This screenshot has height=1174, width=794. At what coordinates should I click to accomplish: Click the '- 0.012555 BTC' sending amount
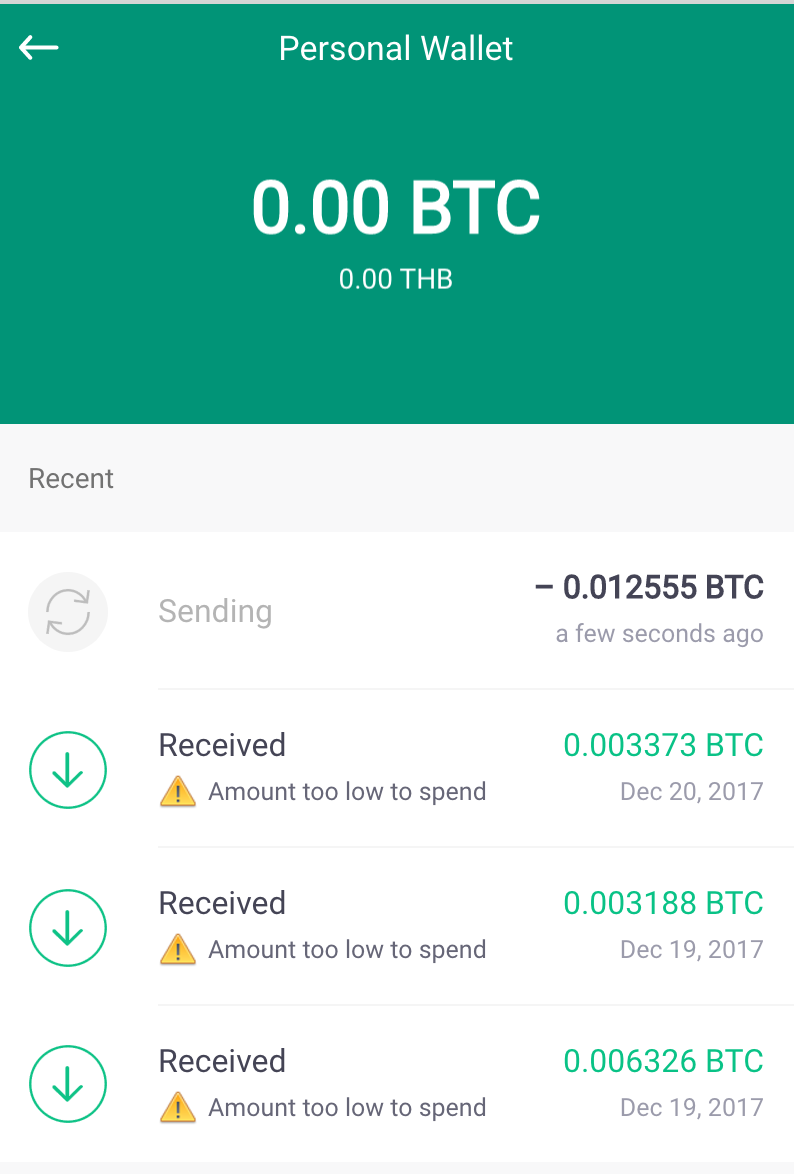point(650,587)
